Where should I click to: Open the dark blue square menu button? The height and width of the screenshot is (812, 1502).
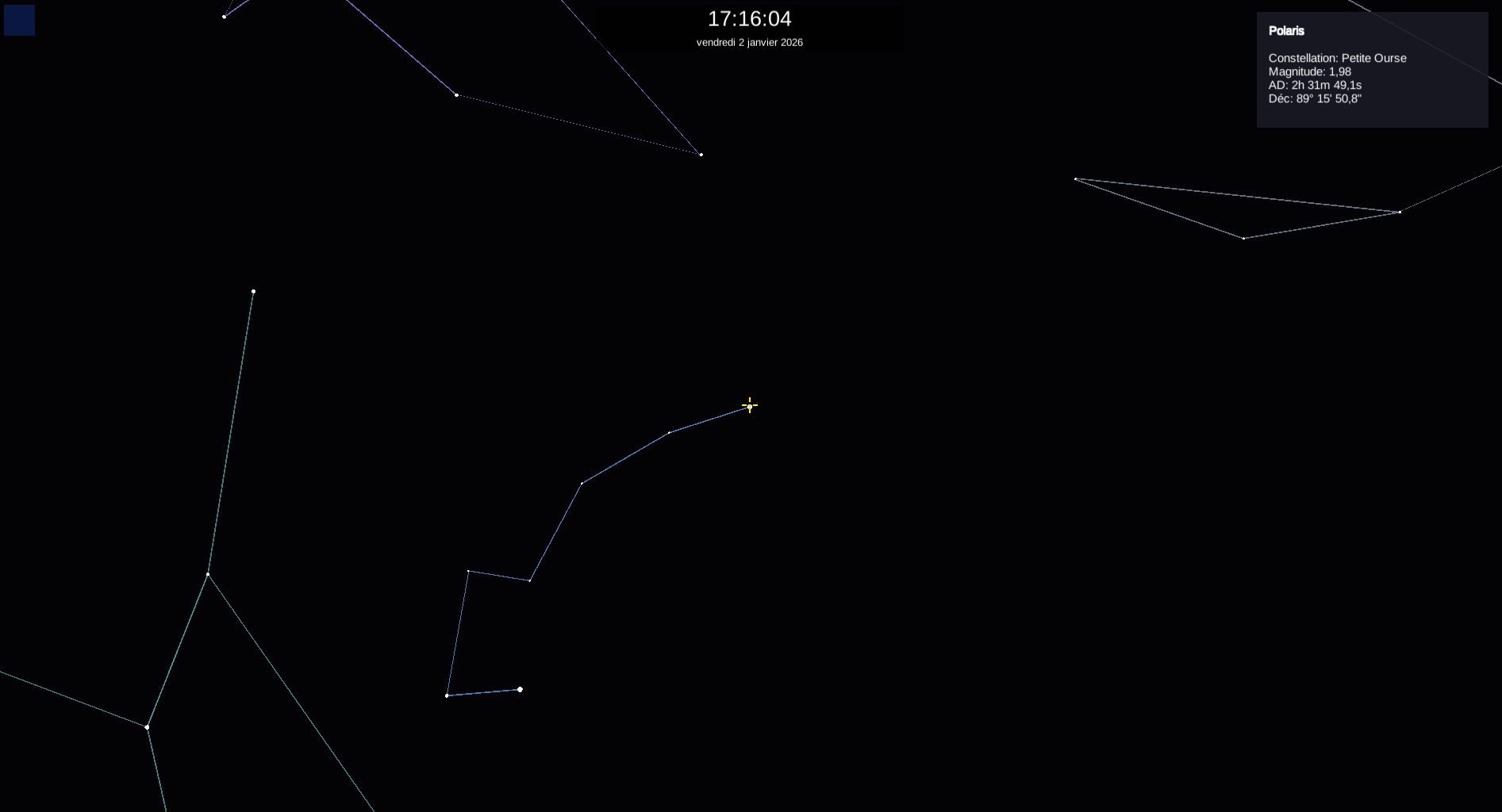pyautogui.click(x=19, y=20)
